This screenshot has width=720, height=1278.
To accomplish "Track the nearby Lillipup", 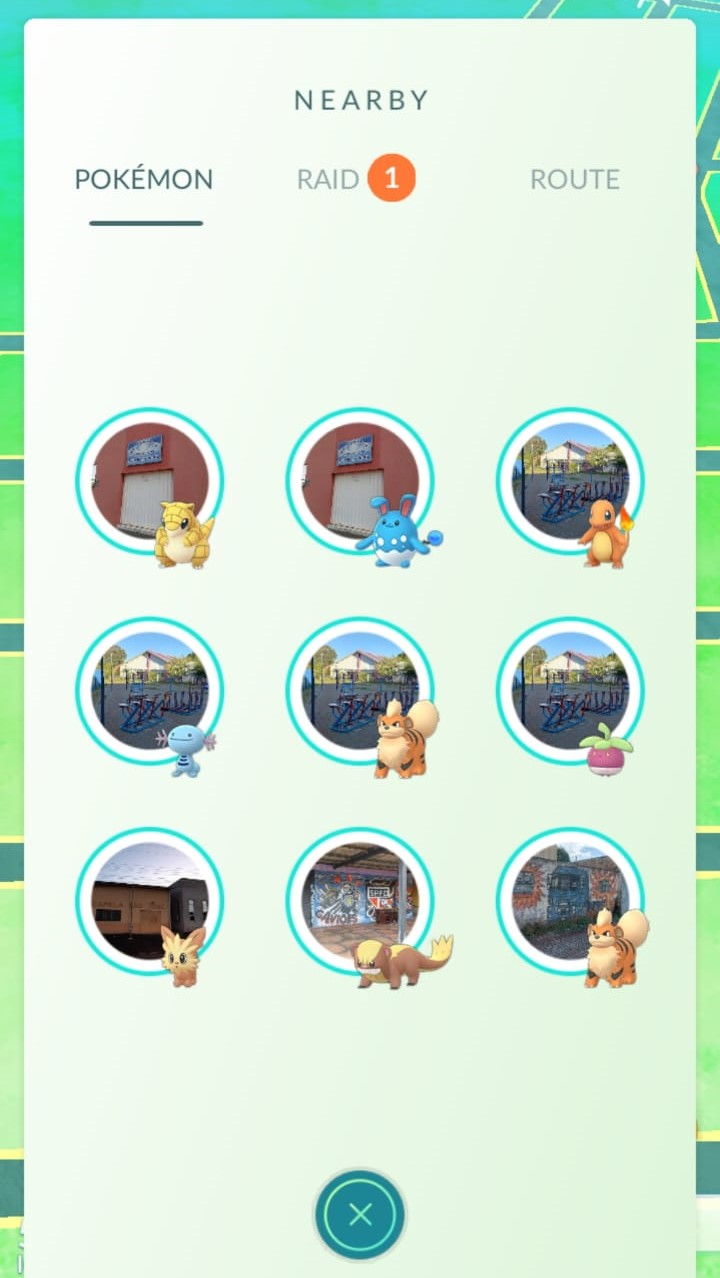I will (150, 902).
